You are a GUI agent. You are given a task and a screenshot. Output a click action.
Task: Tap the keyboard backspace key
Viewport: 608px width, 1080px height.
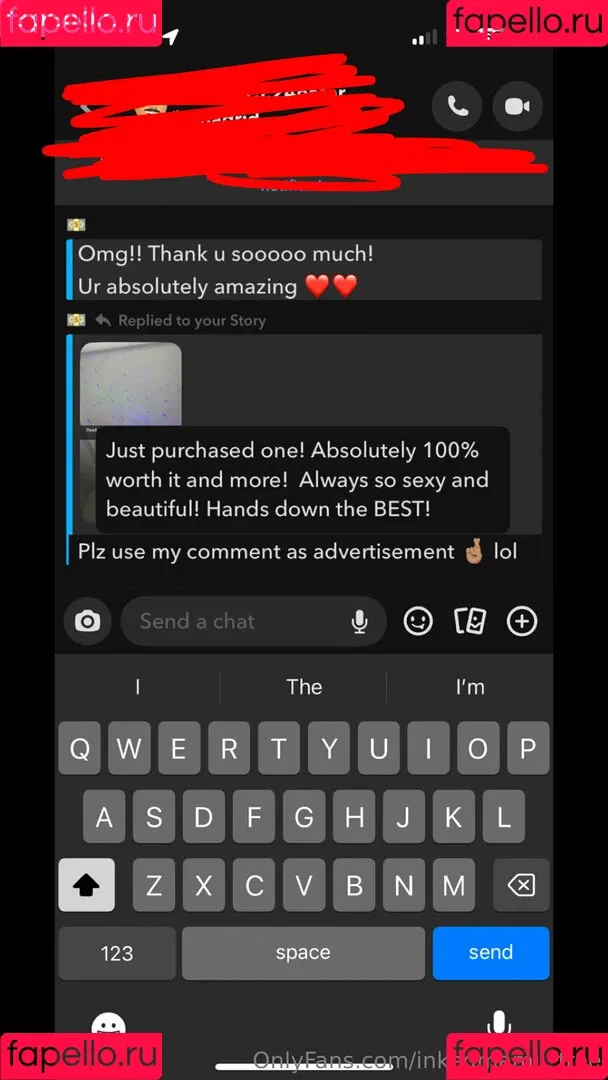521,885
